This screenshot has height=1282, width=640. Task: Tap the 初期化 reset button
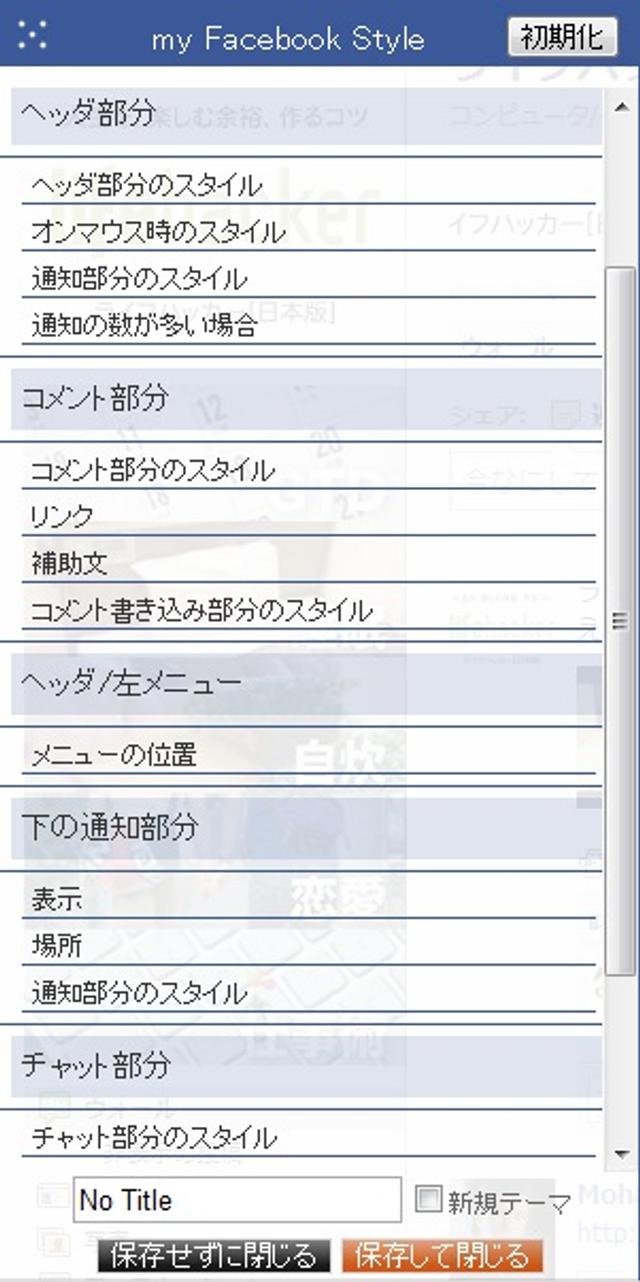coord(563,37)
